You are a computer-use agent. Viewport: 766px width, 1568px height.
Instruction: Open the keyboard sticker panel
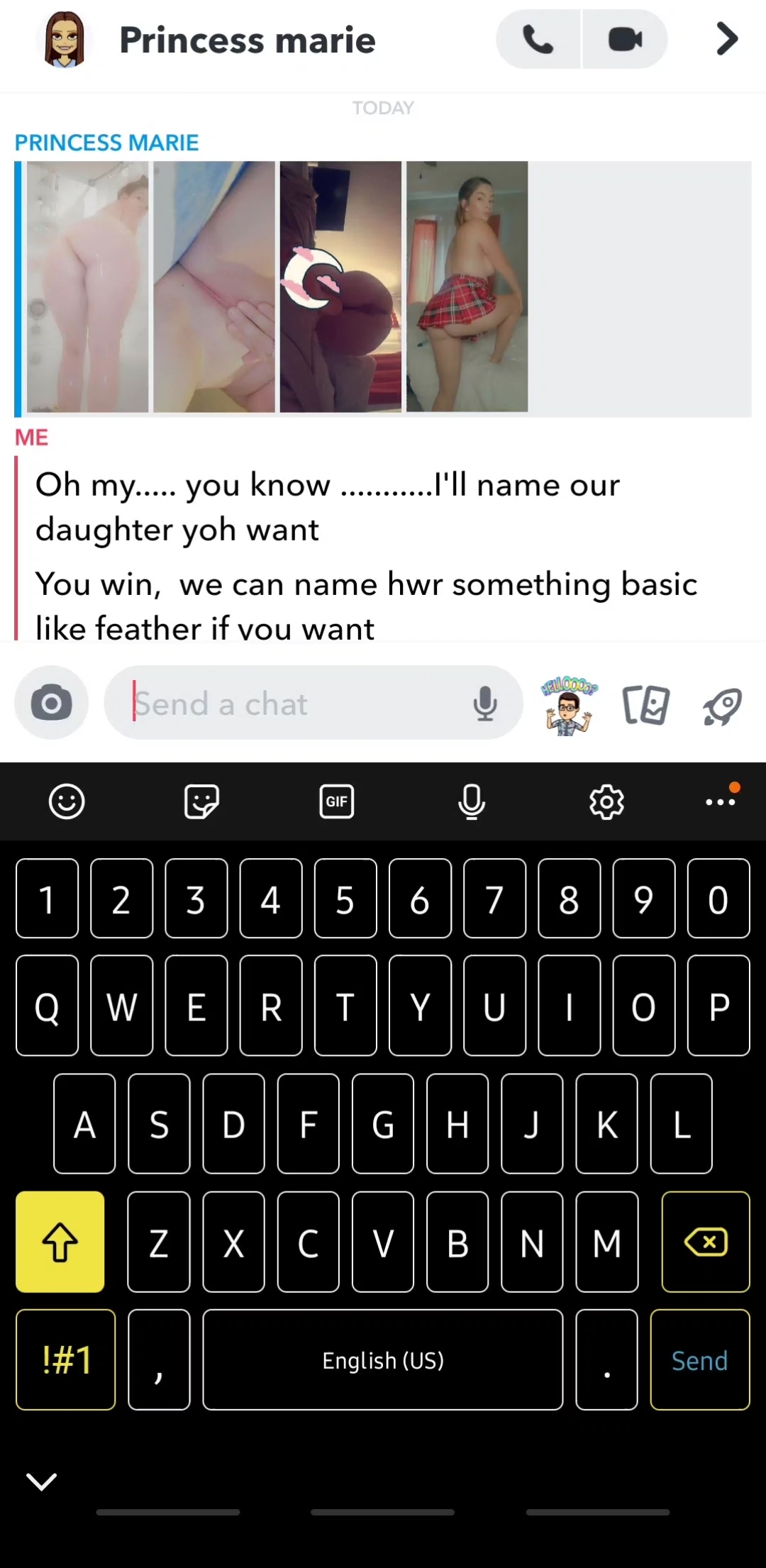tap(201, 802)
